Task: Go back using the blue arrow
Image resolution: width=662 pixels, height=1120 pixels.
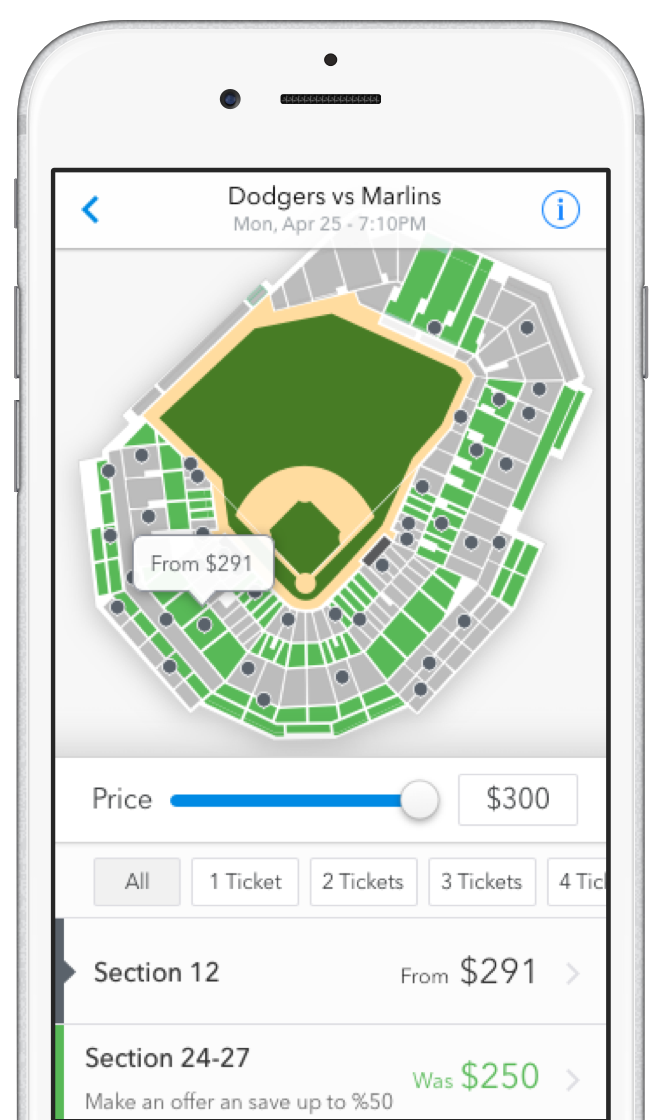Action: (x=90, y=210)
